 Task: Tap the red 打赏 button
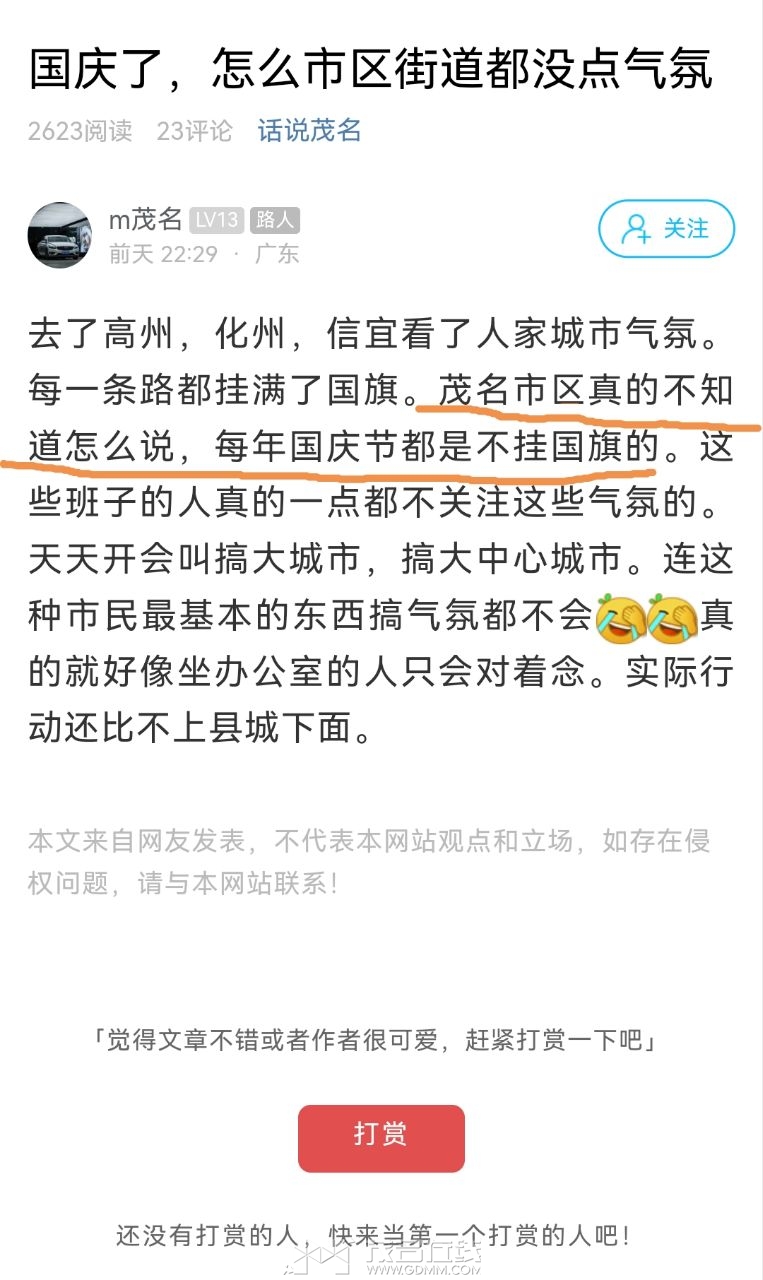tap(381, 1137)
